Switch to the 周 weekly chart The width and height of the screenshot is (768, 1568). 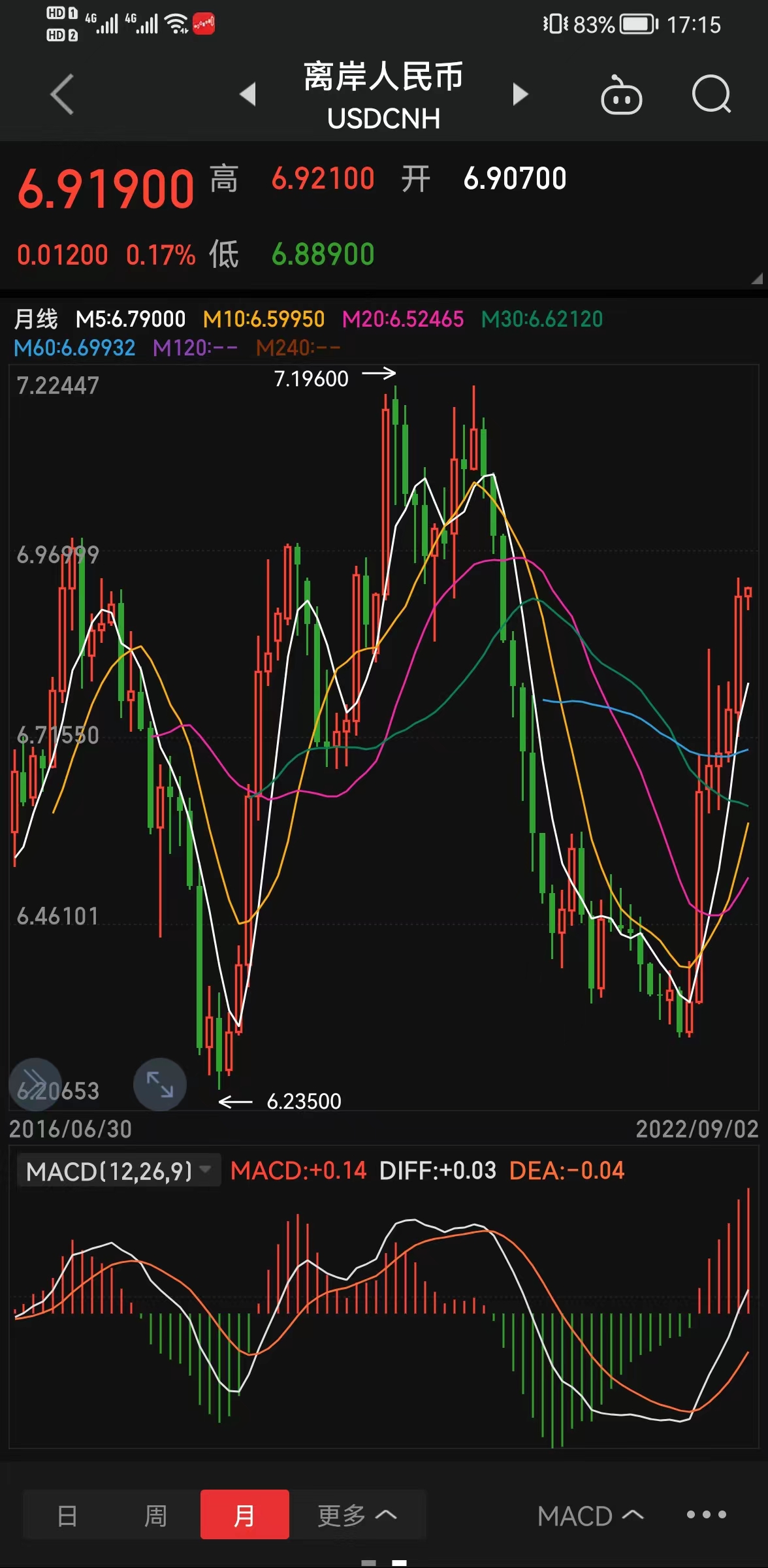155,1515
